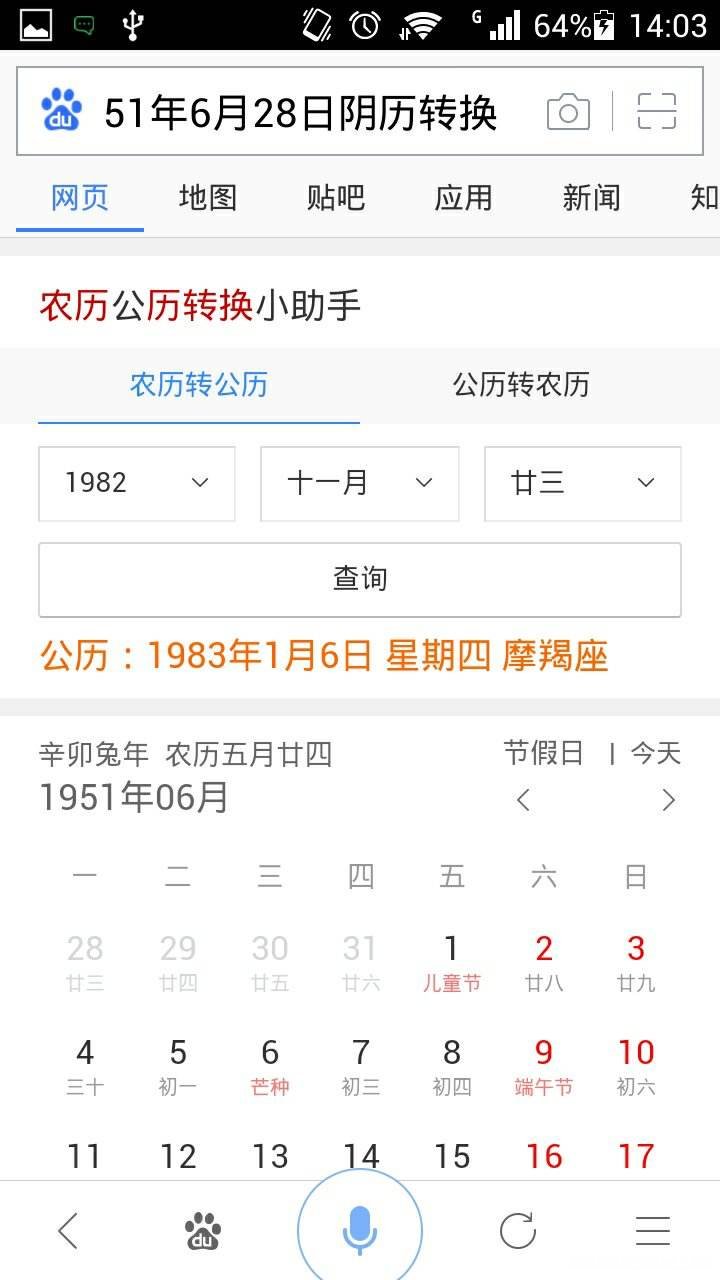Go to the previous calendar month

[523, 799]
